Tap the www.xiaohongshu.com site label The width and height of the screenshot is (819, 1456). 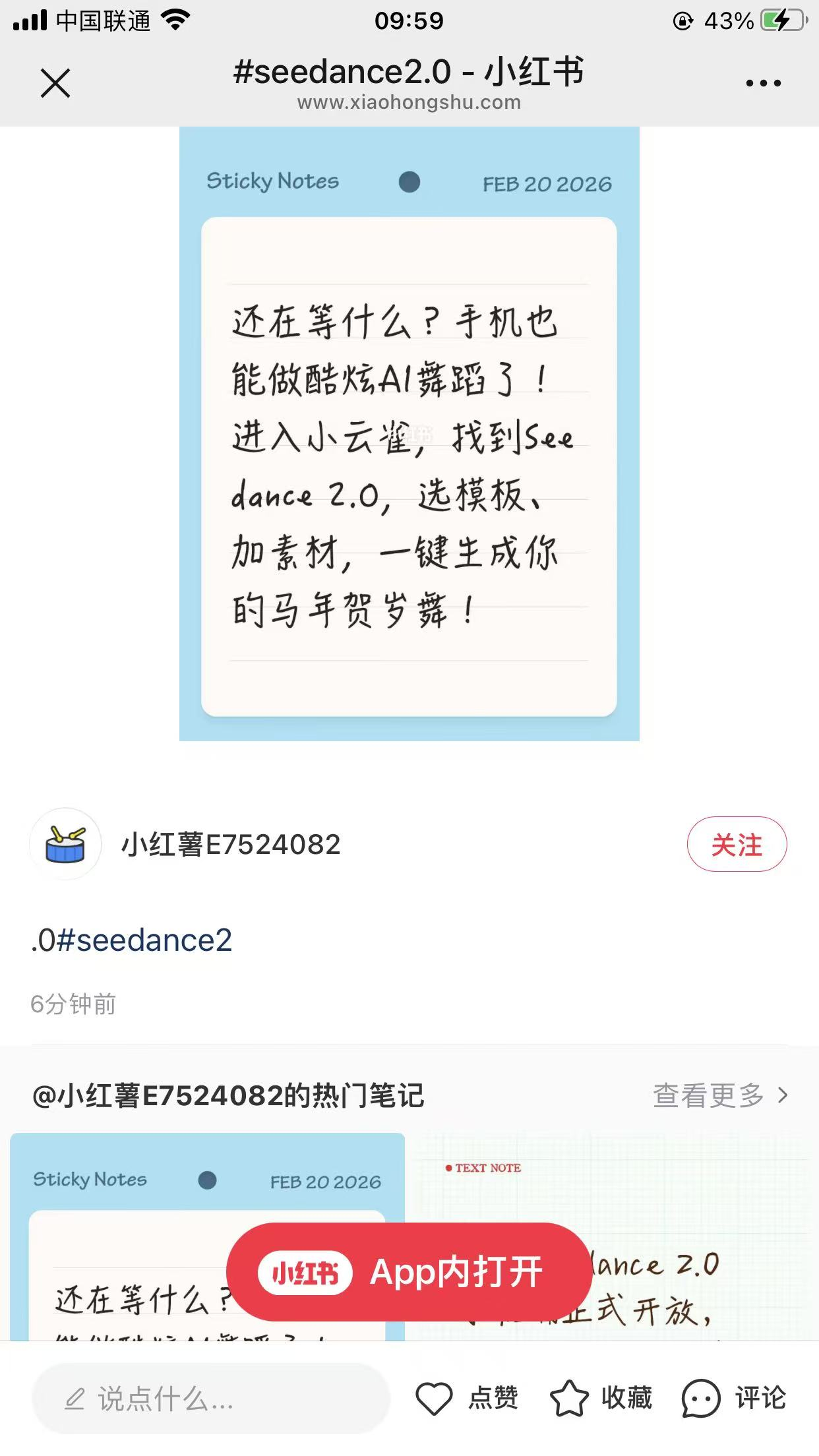coord(409,102)
